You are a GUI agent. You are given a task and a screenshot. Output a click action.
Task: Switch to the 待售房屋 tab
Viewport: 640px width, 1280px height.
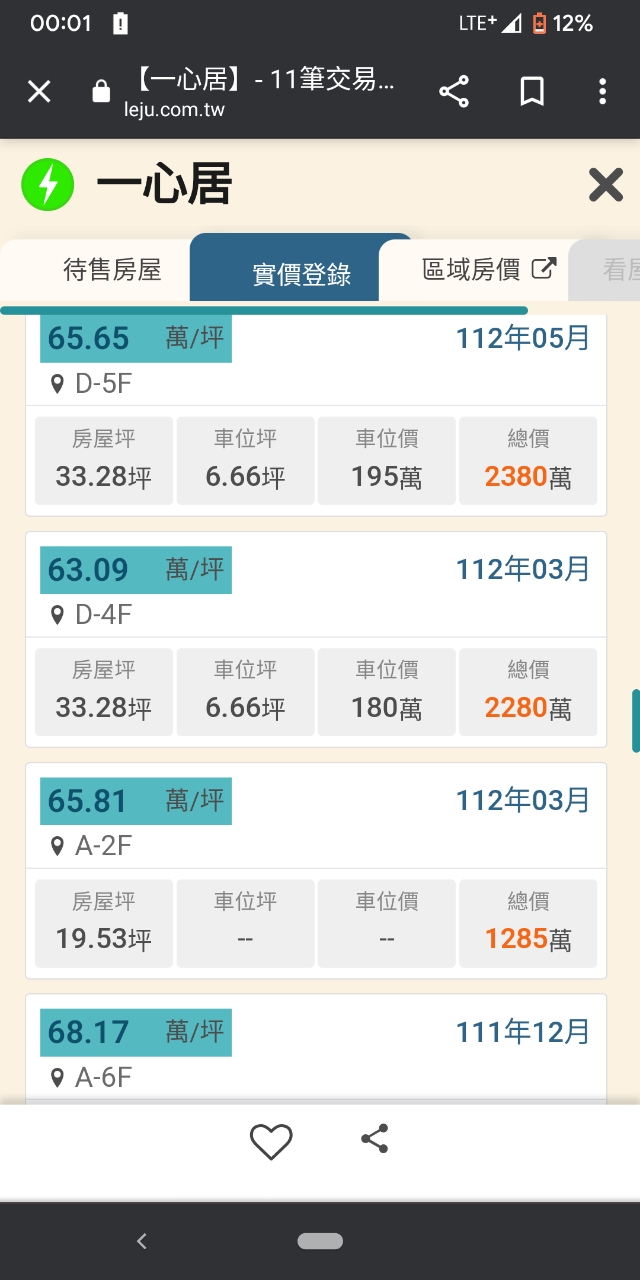112,270
